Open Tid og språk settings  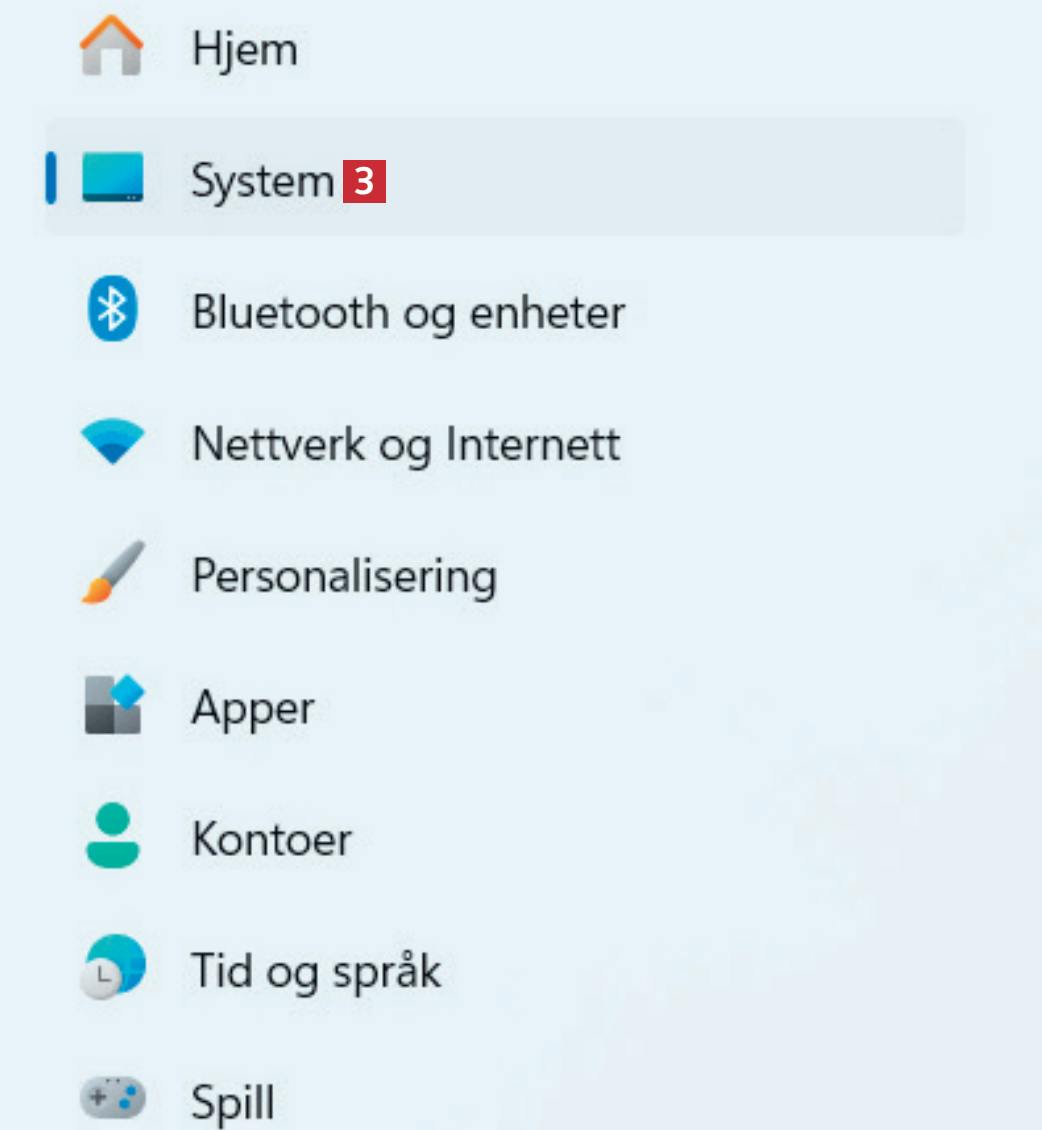click(x=315, y=970)
